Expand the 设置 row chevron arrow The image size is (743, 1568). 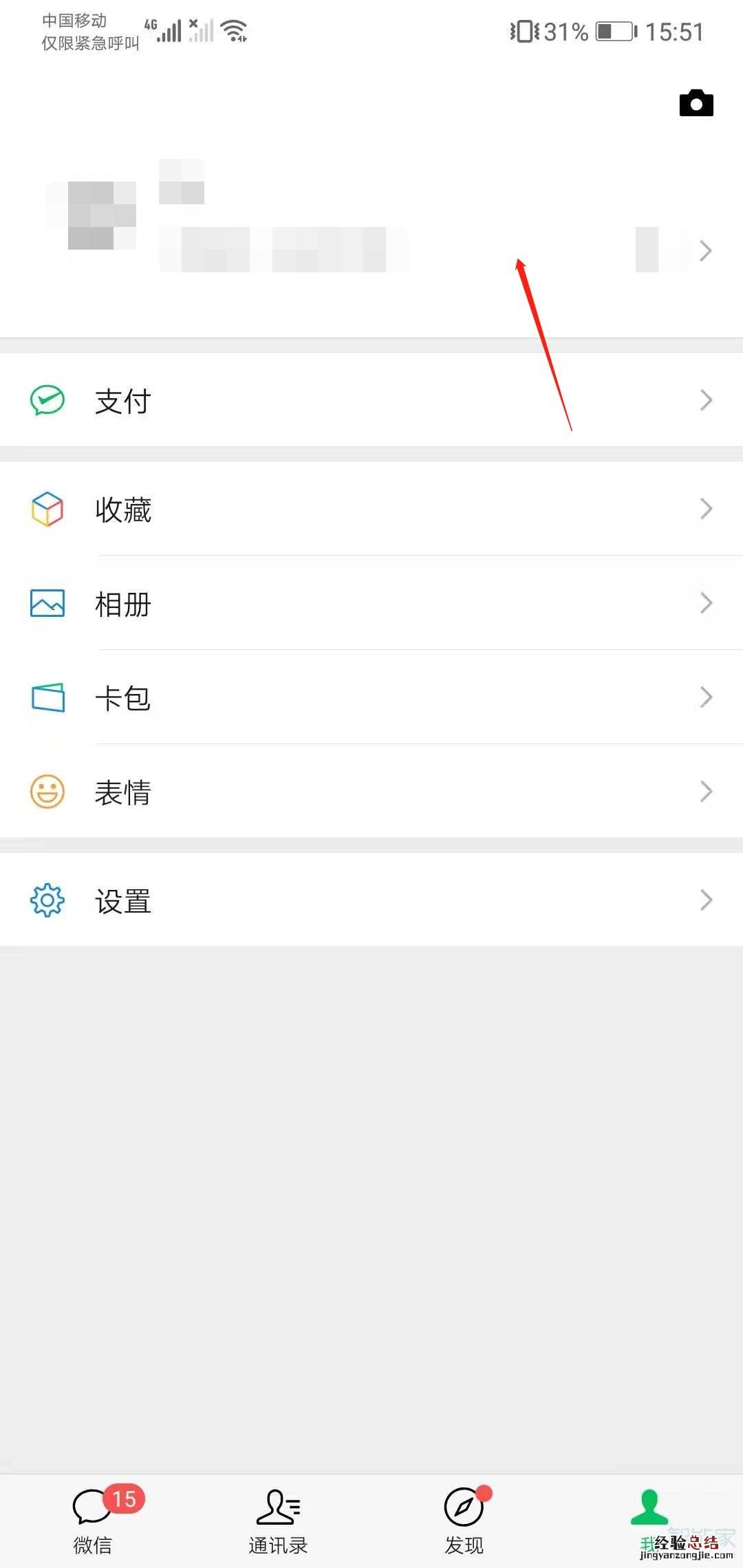(x=706, y=900)
